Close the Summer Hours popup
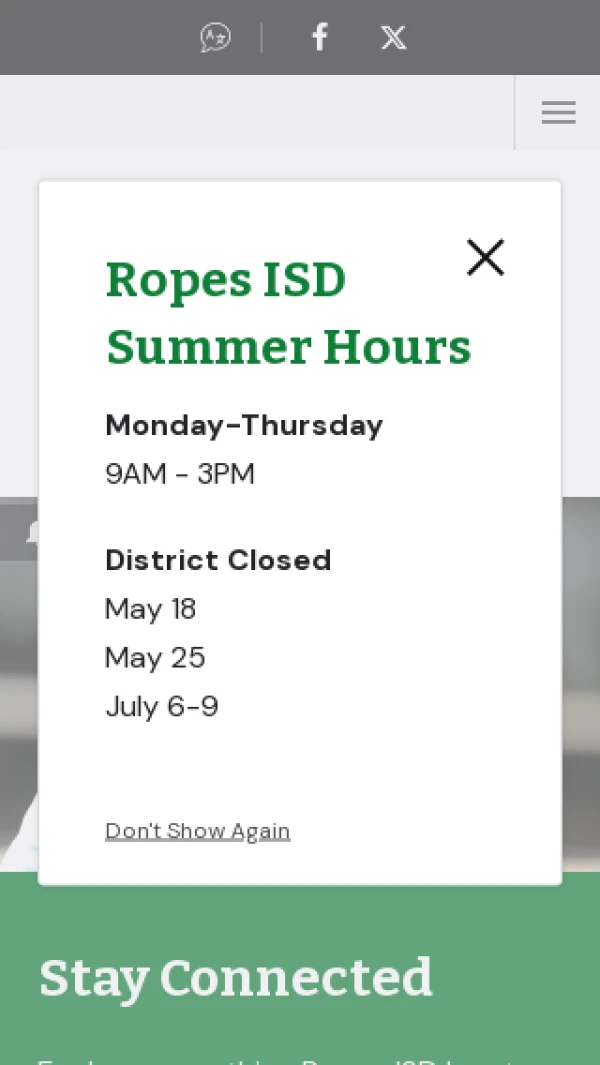The width and height of the screenshot is (600, 1065). [485, 257]
